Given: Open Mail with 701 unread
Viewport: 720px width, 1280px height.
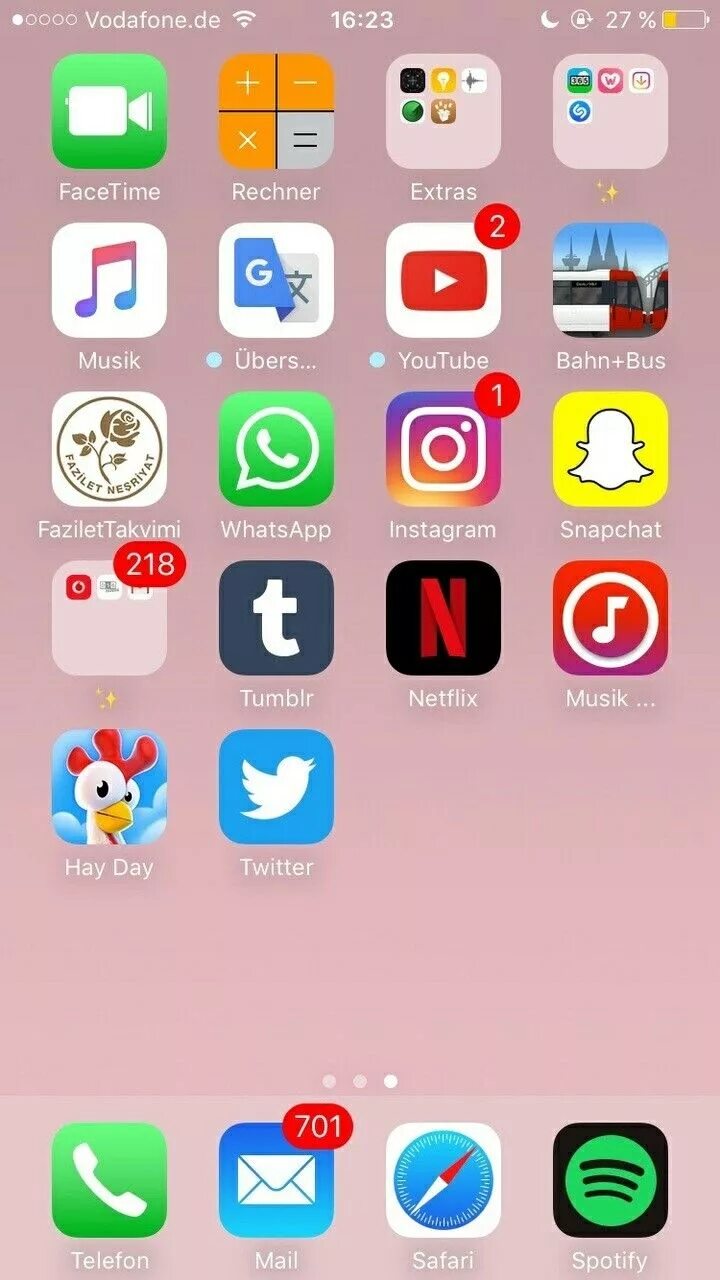Looking at the screenshot, I should [x=276, y=1180].
